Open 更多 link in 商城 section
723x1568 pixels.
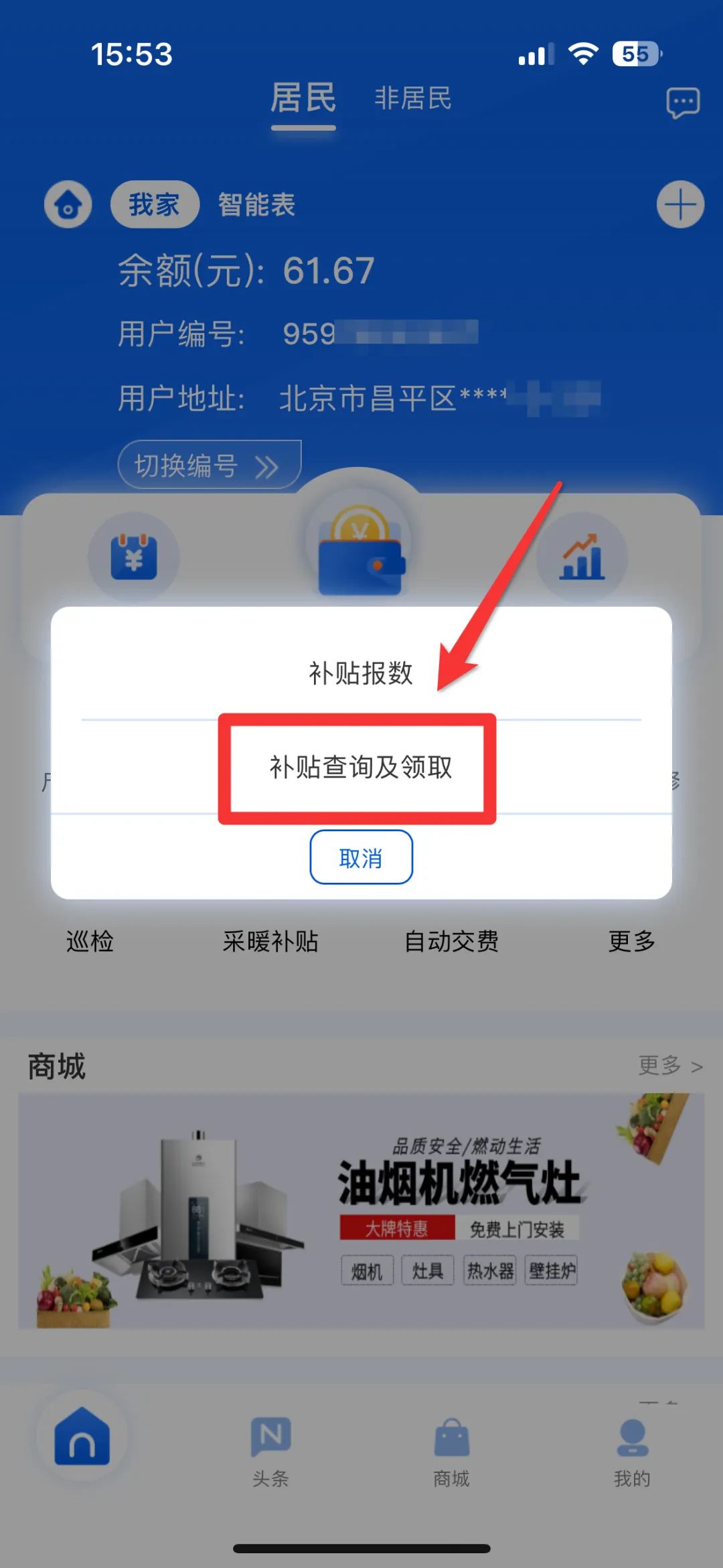click(669, 1066)
